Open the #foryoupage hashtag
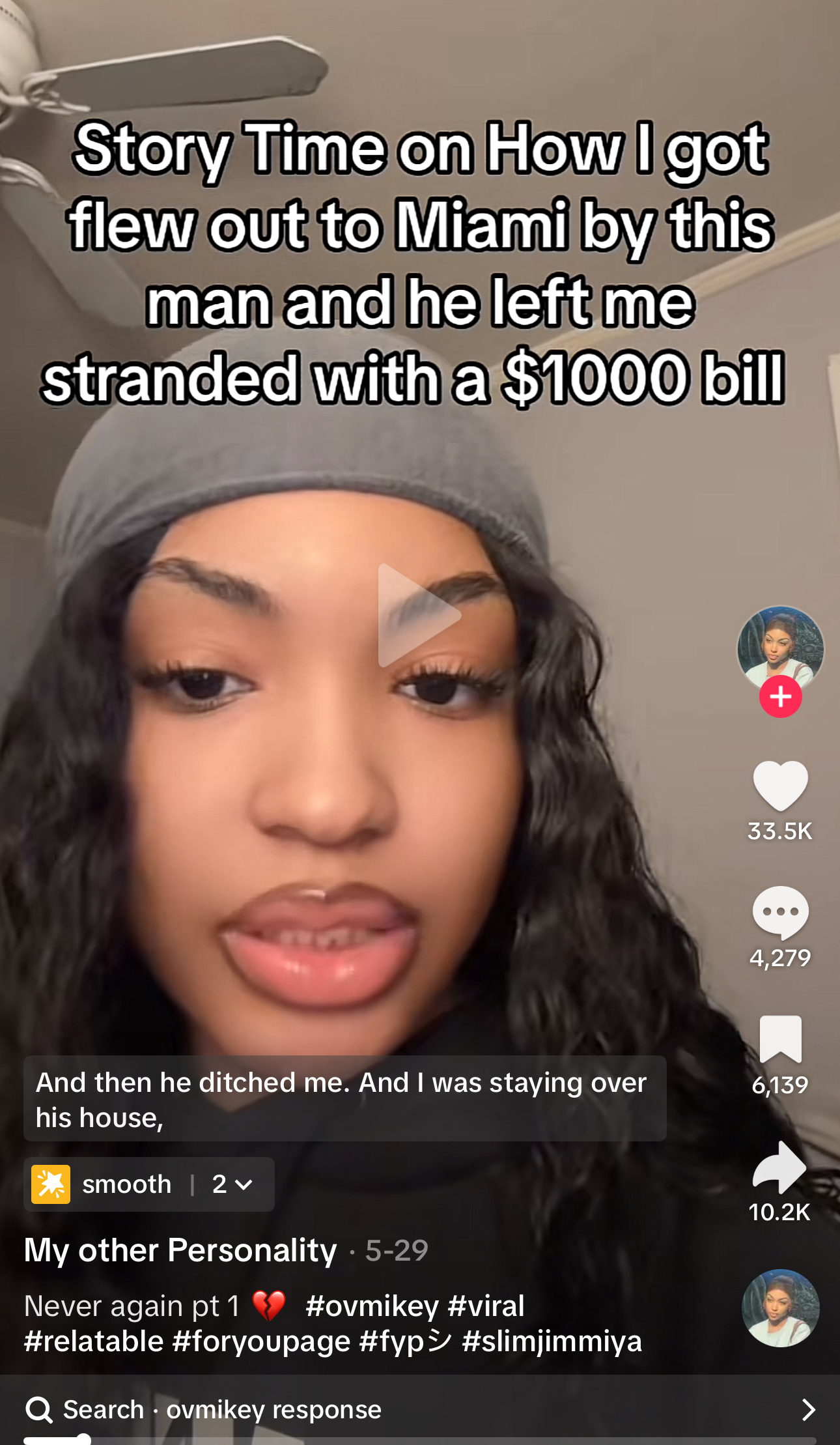This screenshot has width=840, height=1445. click(262, 1341)
